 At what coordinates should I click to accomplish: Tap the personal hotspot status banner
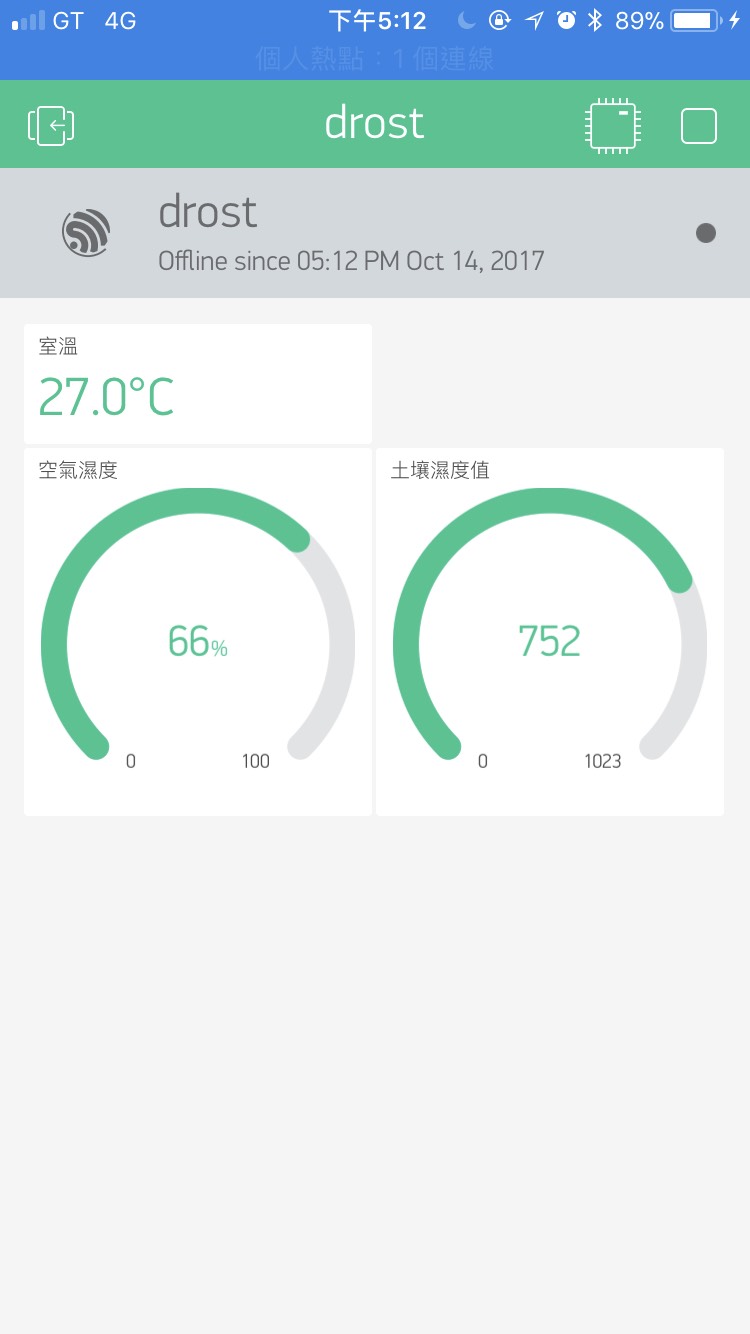click(375, 59)
